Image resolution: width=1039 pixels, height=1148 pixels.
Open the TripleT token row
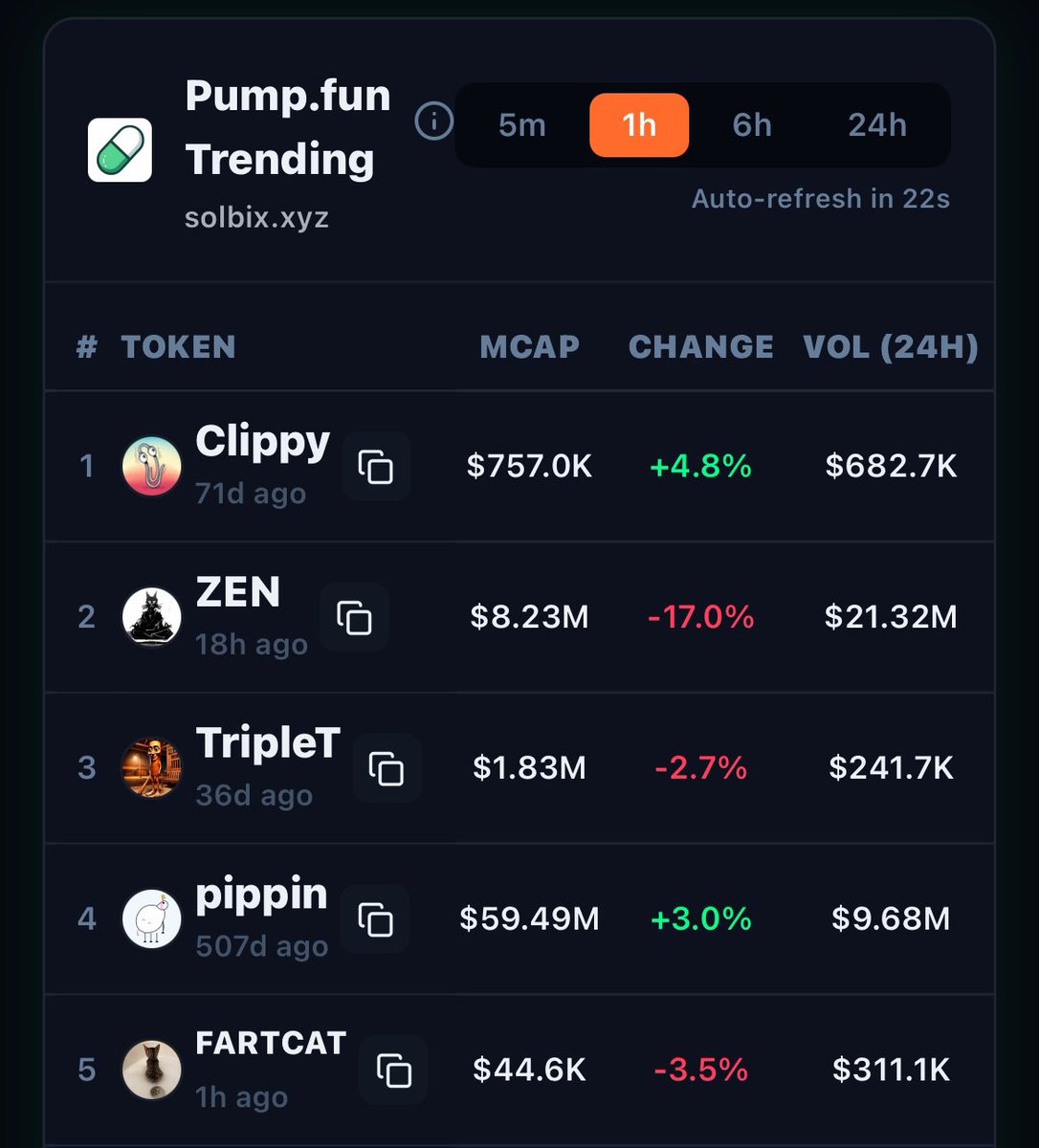pyautogui.click(x=268, y=744)
